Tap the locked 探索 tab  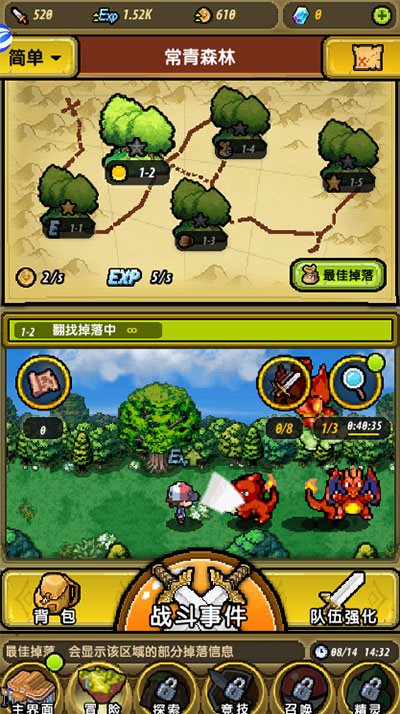coord(165,689)
